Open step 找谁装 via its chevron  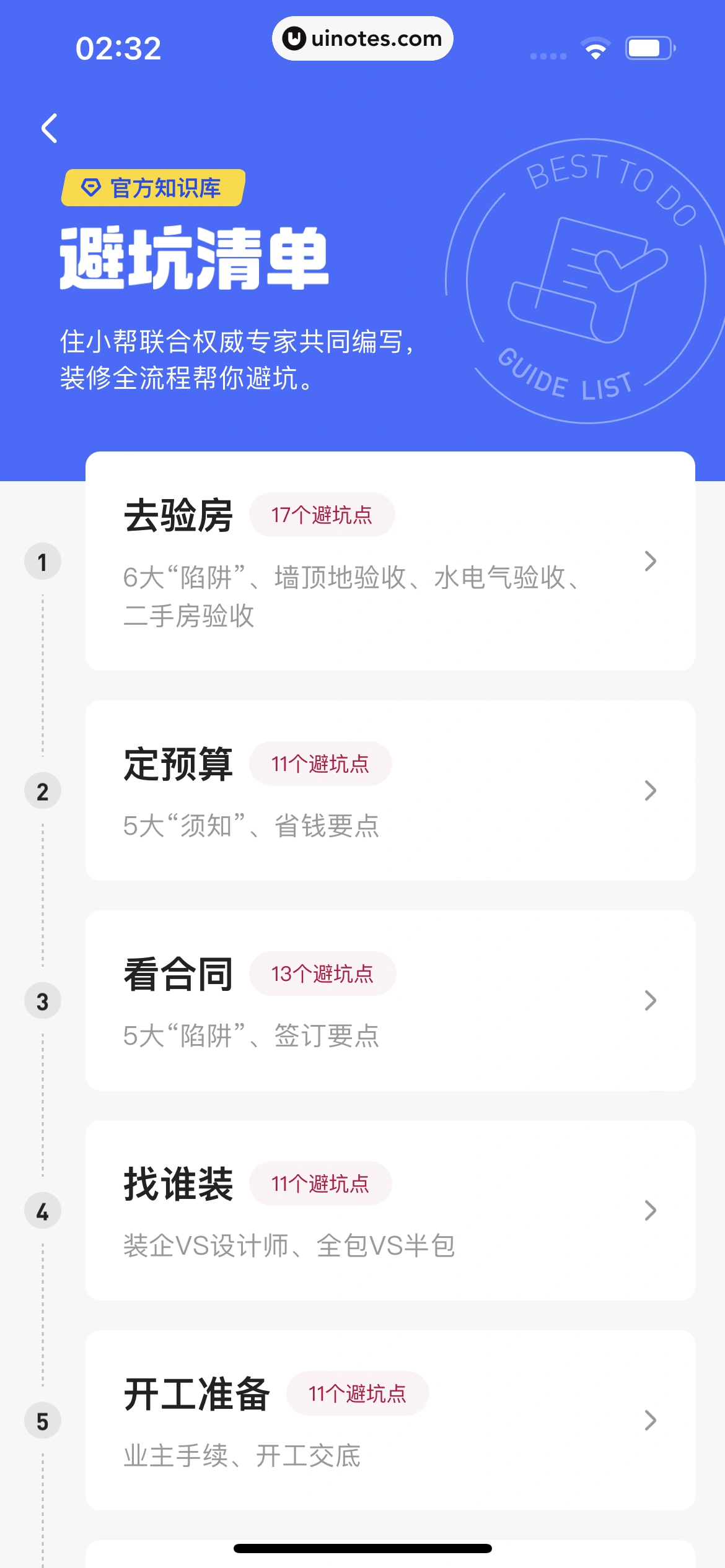click(650, 1210)
